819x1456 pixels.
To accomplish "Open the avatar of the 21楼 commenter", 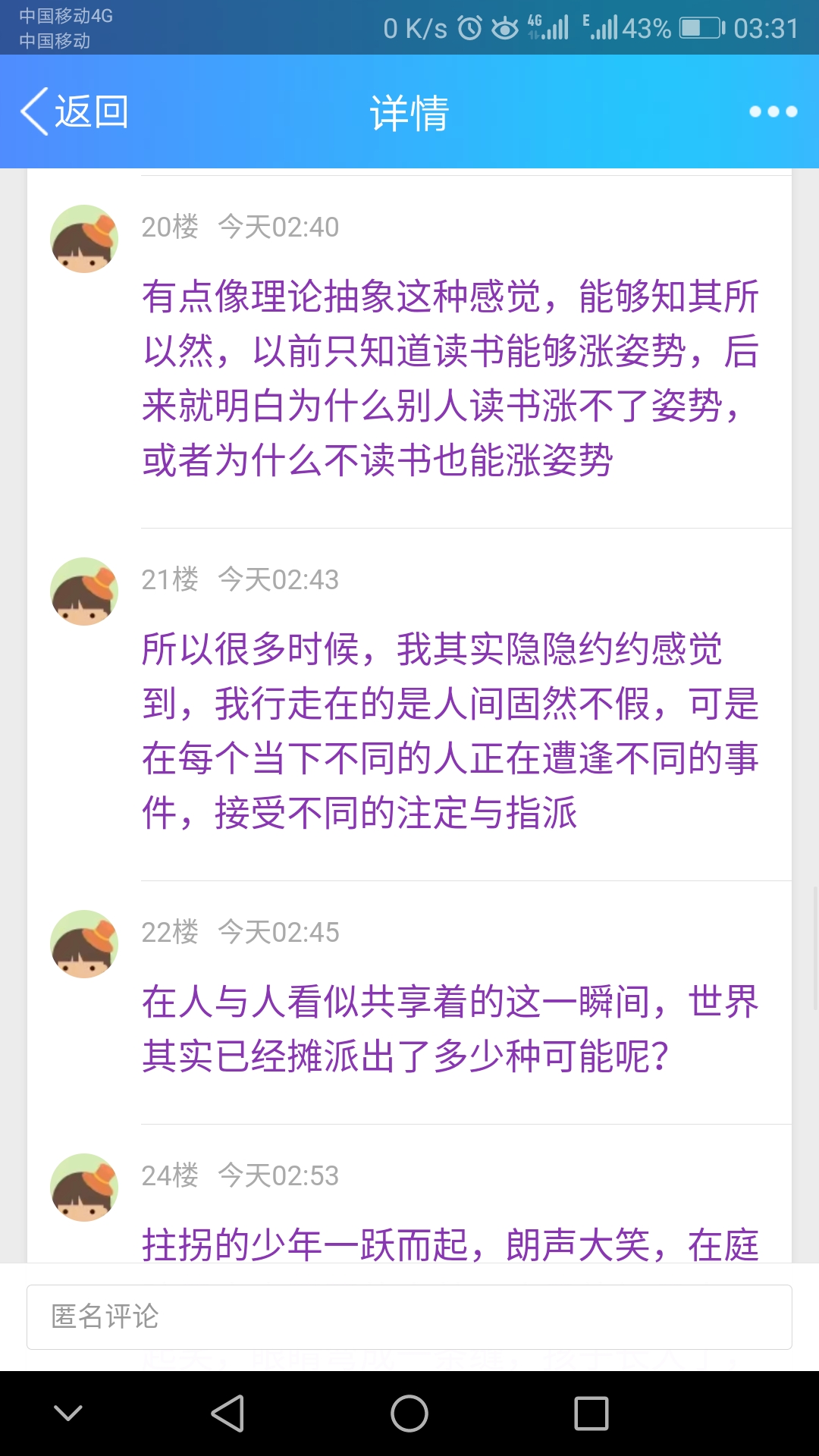I will (x=84, y=591).
